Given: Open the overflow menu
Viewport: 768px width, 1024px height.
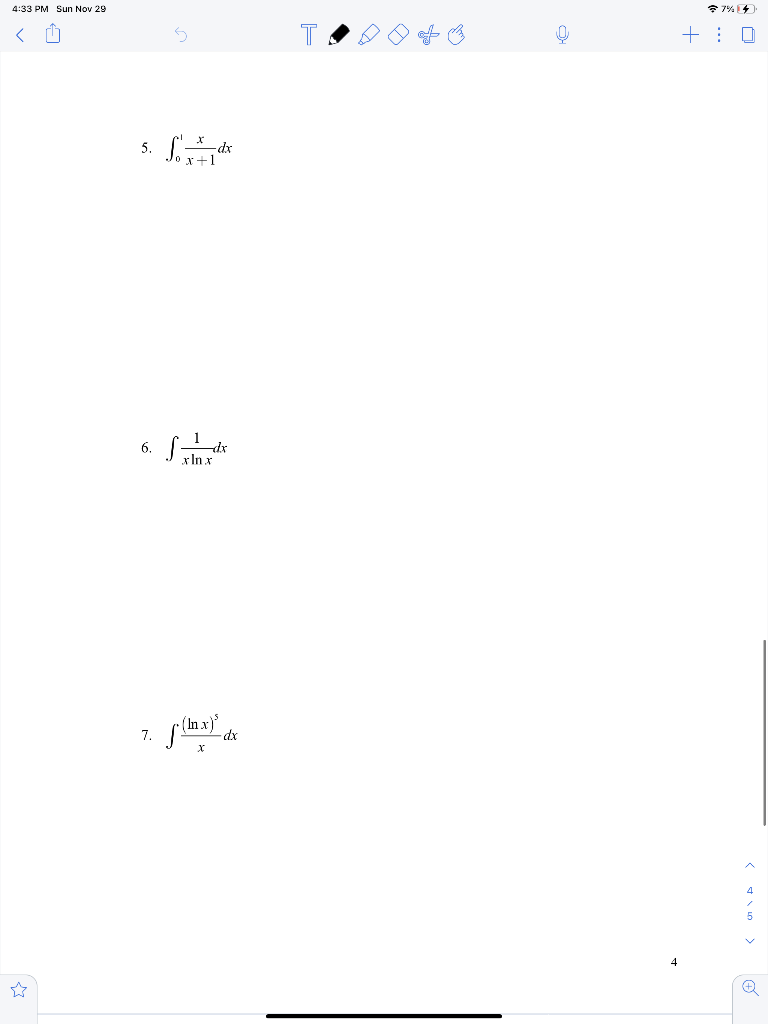Looking at the screenshot, I should pyautogui.click(x=719, y=36).
